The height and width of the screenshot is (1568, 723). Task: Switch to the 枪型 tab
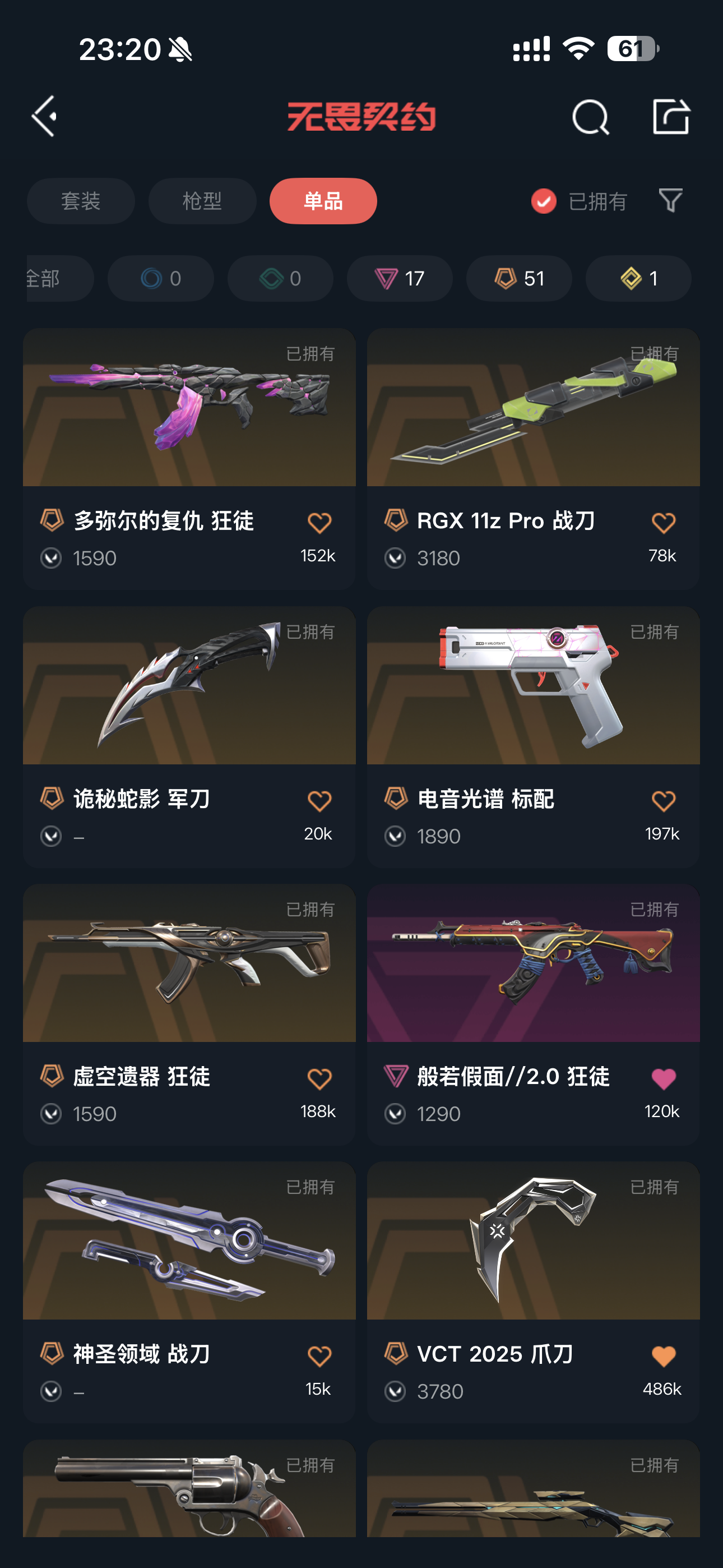point(202,201)
